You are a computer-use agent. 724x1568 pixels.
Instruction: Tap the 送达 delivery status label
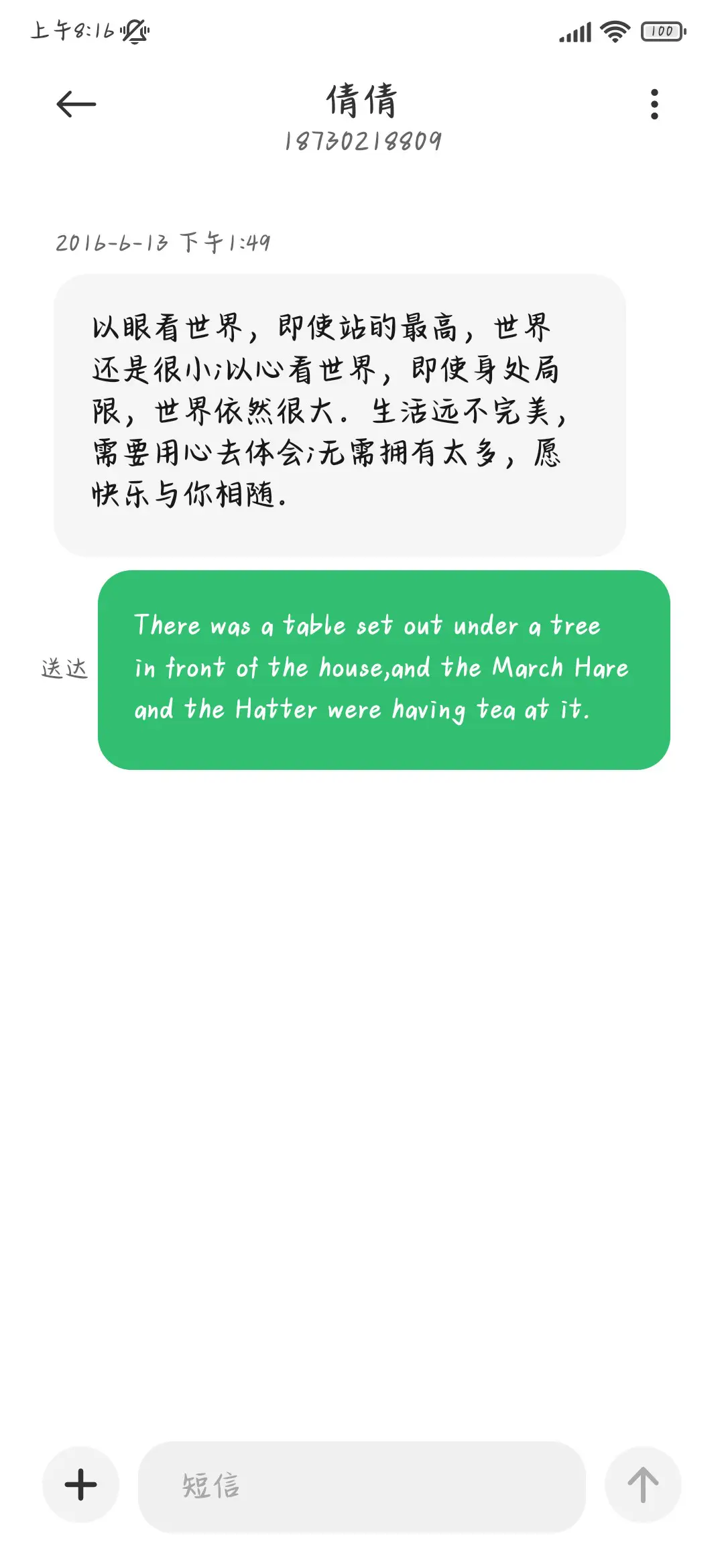64,667
